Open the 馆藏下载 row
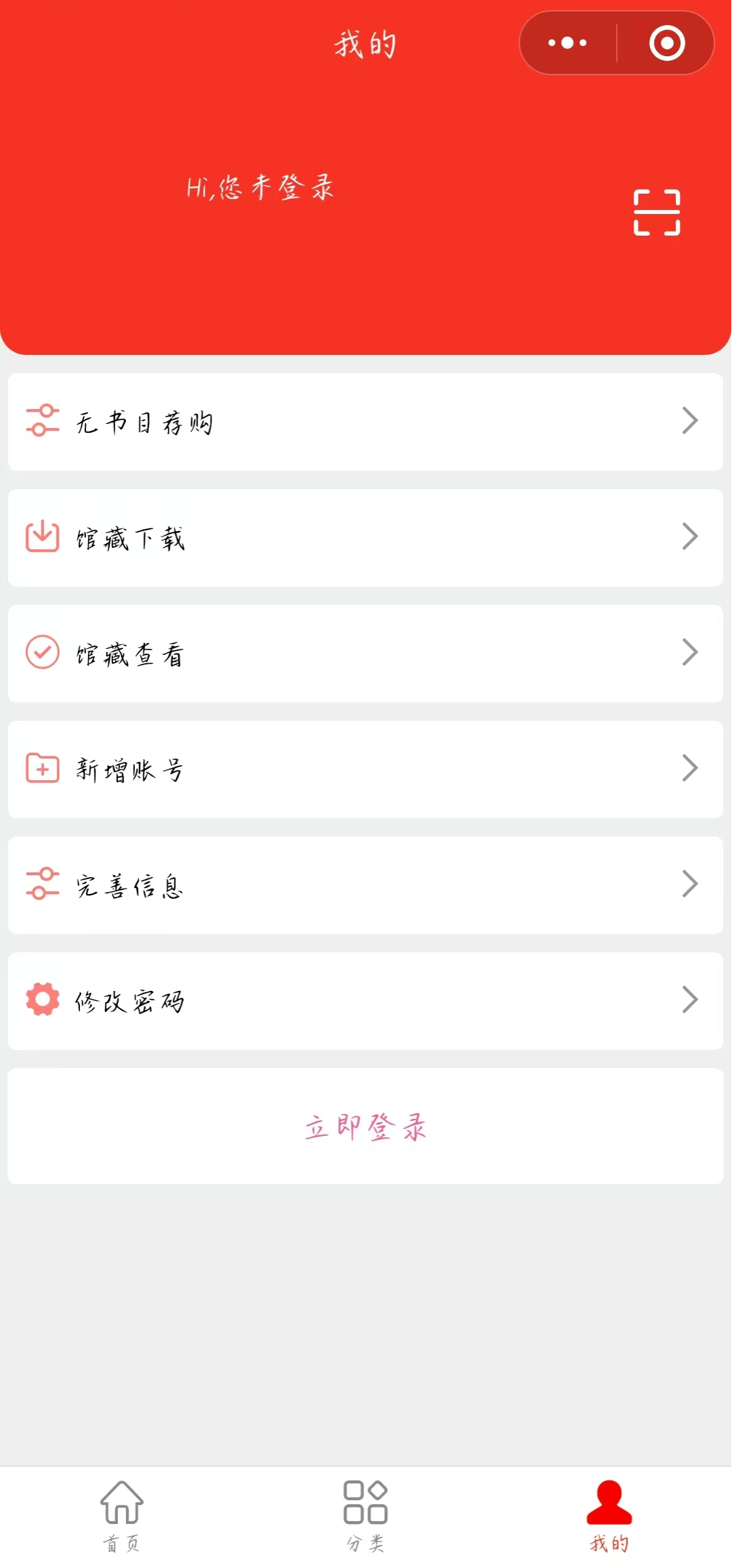Image resolution: width=732 pixels, height=1568 pixels. 365,538
